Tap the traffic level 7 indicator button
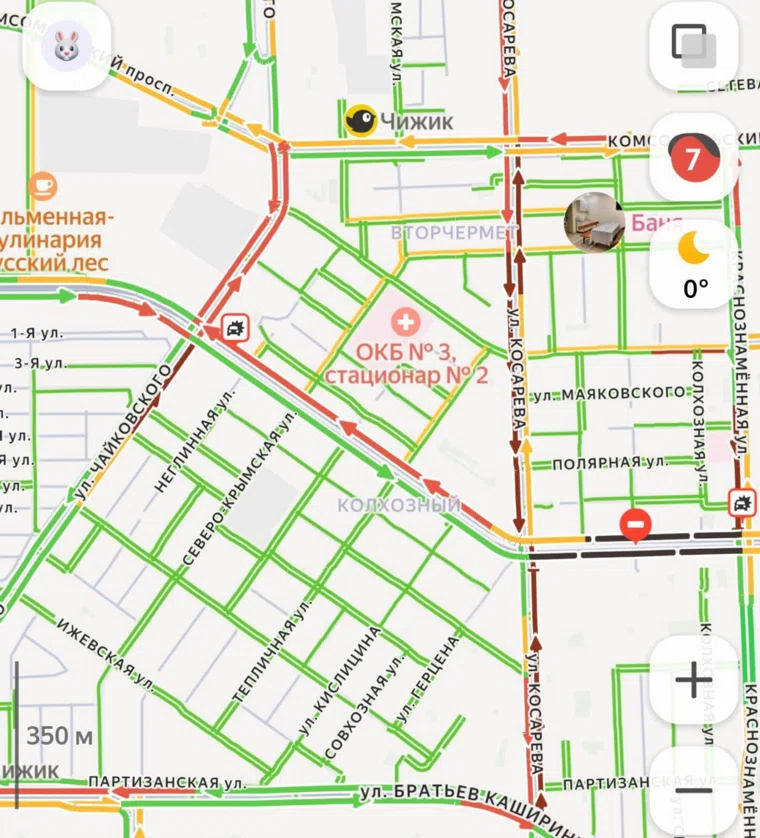The width and height of the screenshot is (760, 838). (x=693, y=157)
